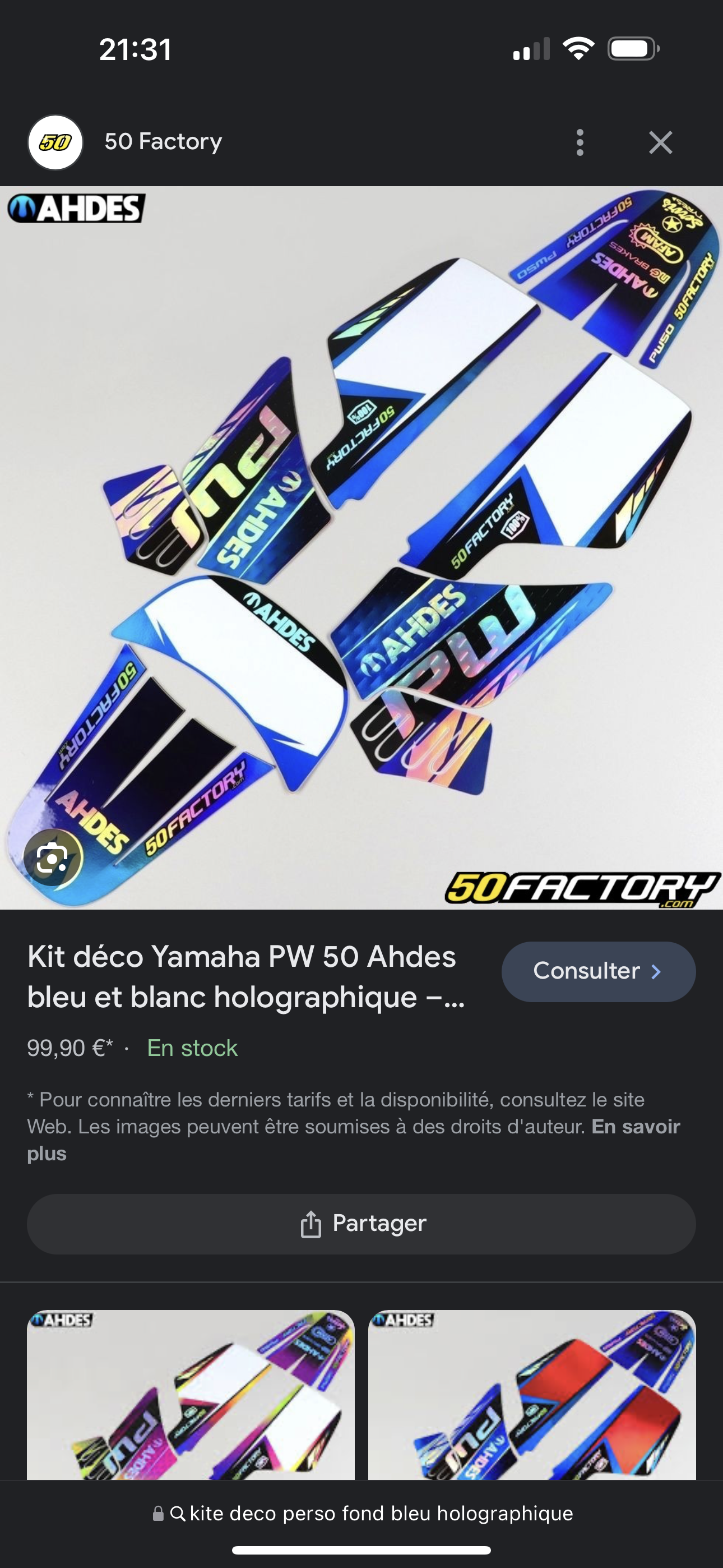The width and height of the screenshot is (723, 1568).
Task: Open the three-dot overflow menu
Action: tap(580, 142)
